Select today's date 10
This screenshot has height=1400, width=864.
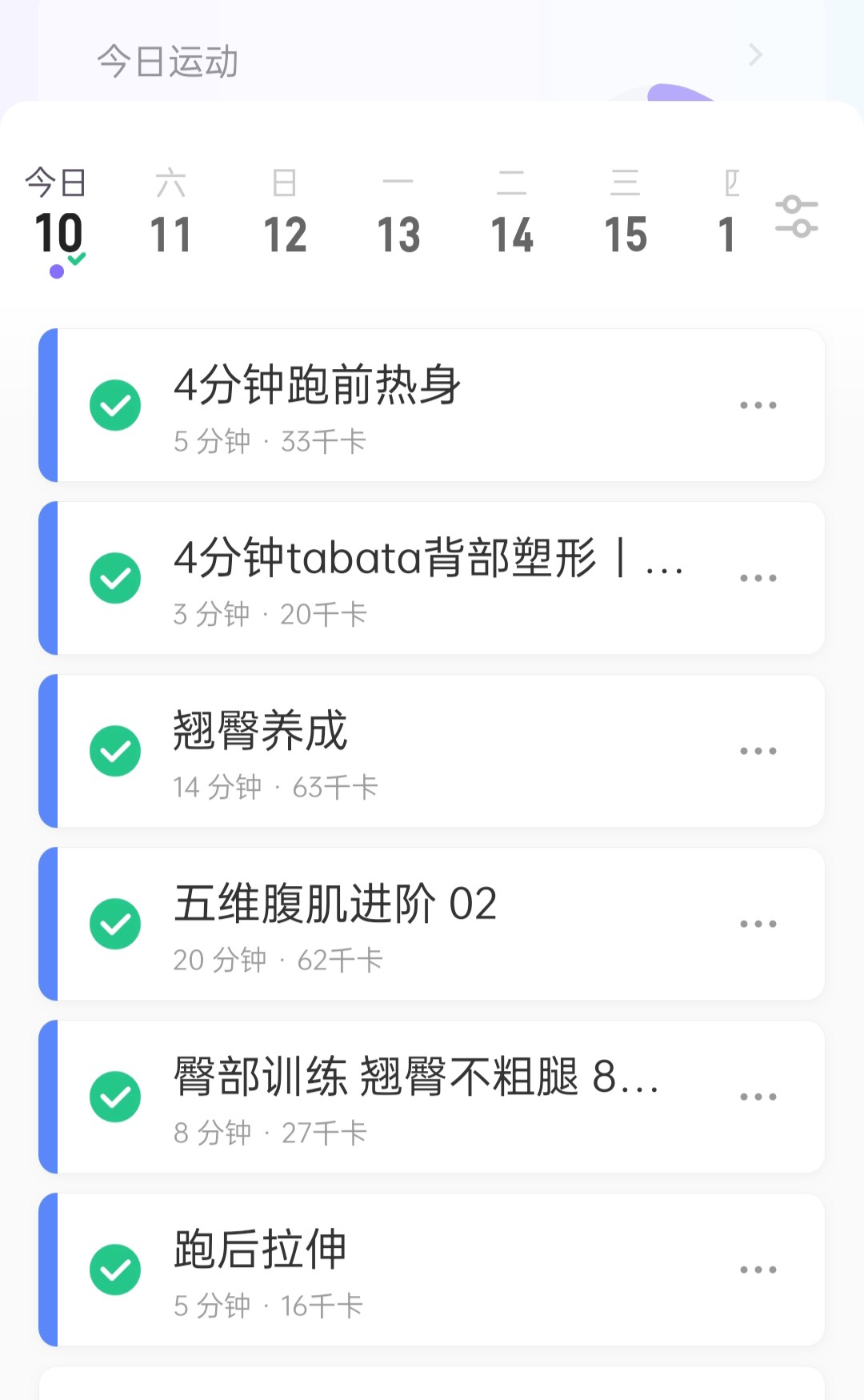tap(58, 218)
